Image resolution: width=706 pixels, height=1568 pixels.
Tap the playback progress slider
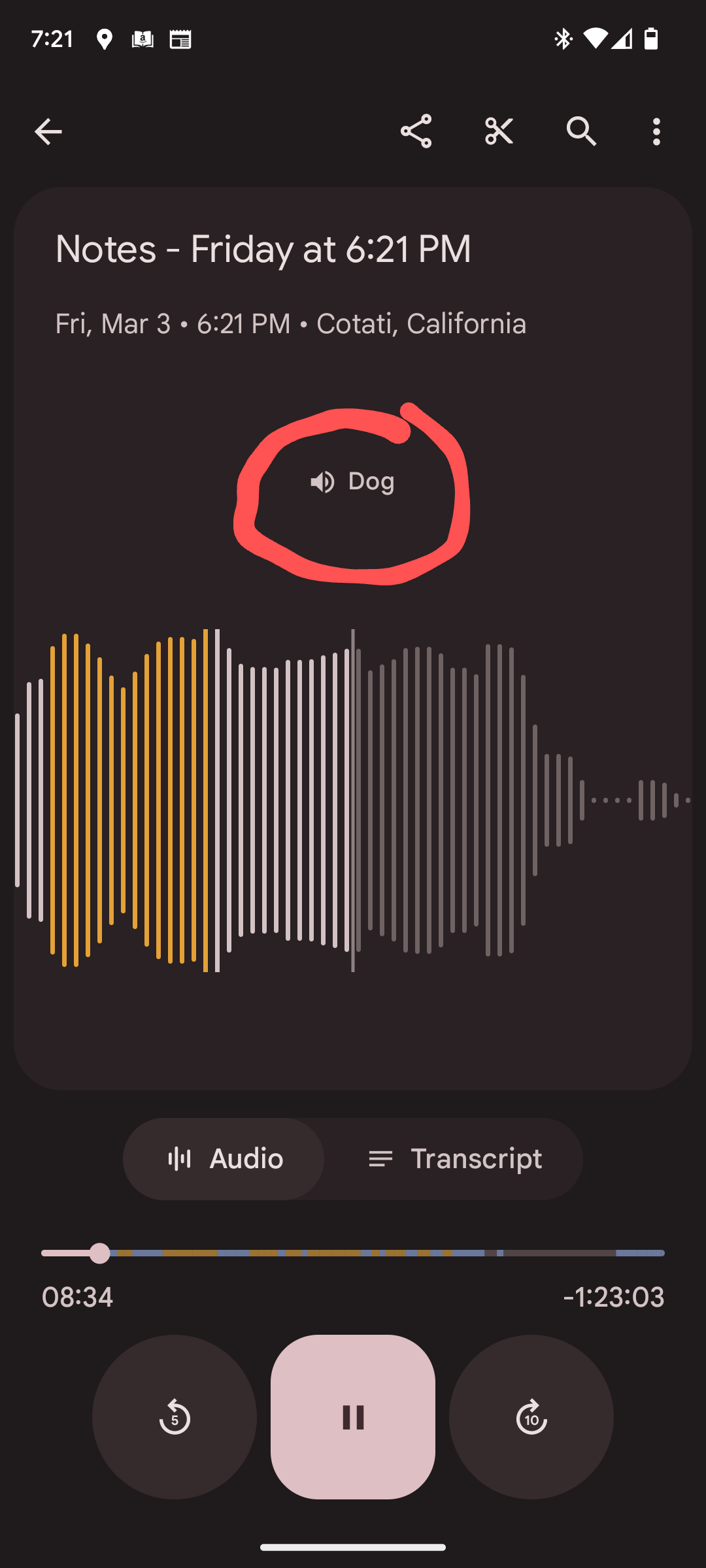click(353, 1253)
